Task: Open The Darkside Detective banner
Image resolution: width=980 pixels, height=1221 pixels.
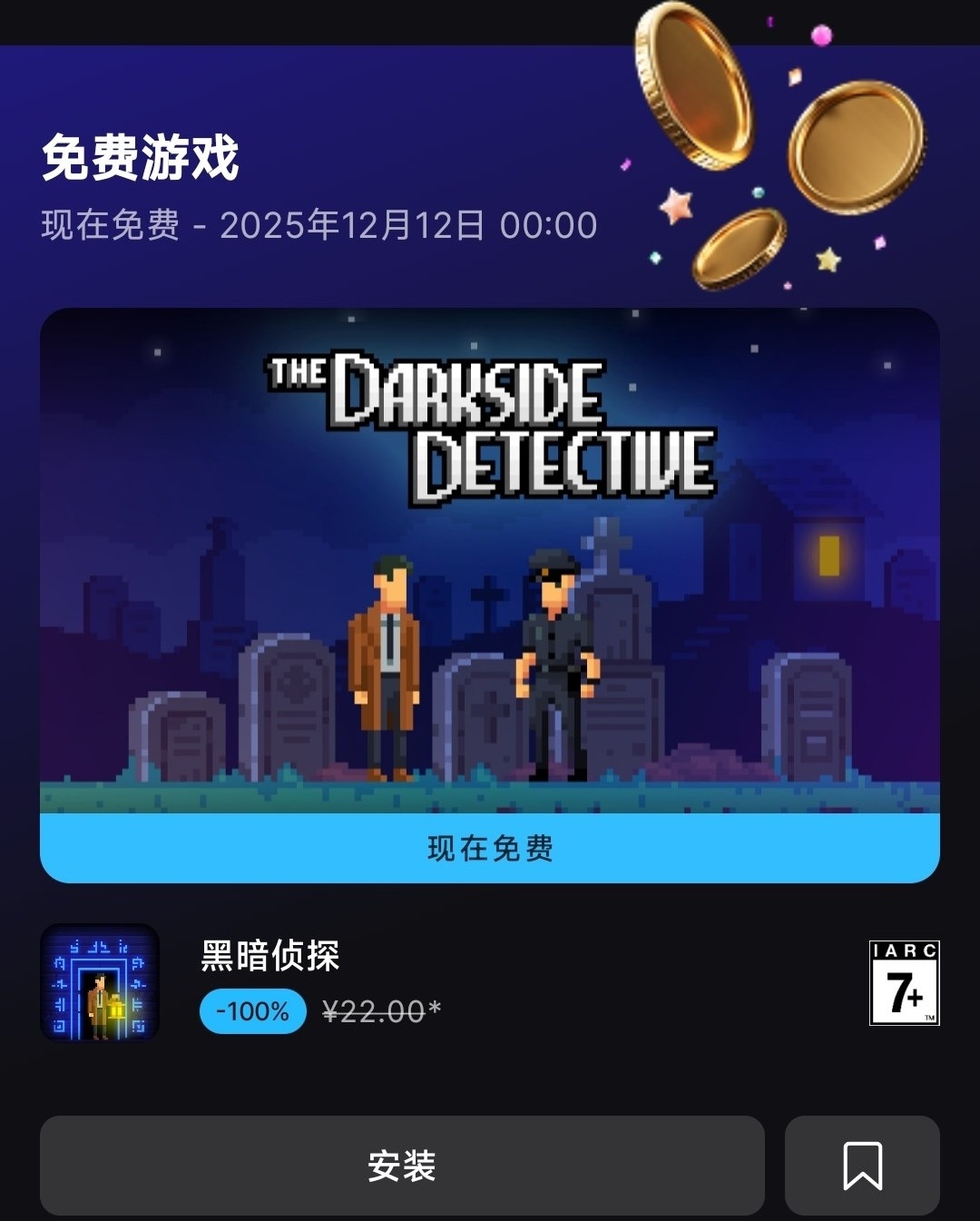Action: pyautogui.click(x=490, y=563)
